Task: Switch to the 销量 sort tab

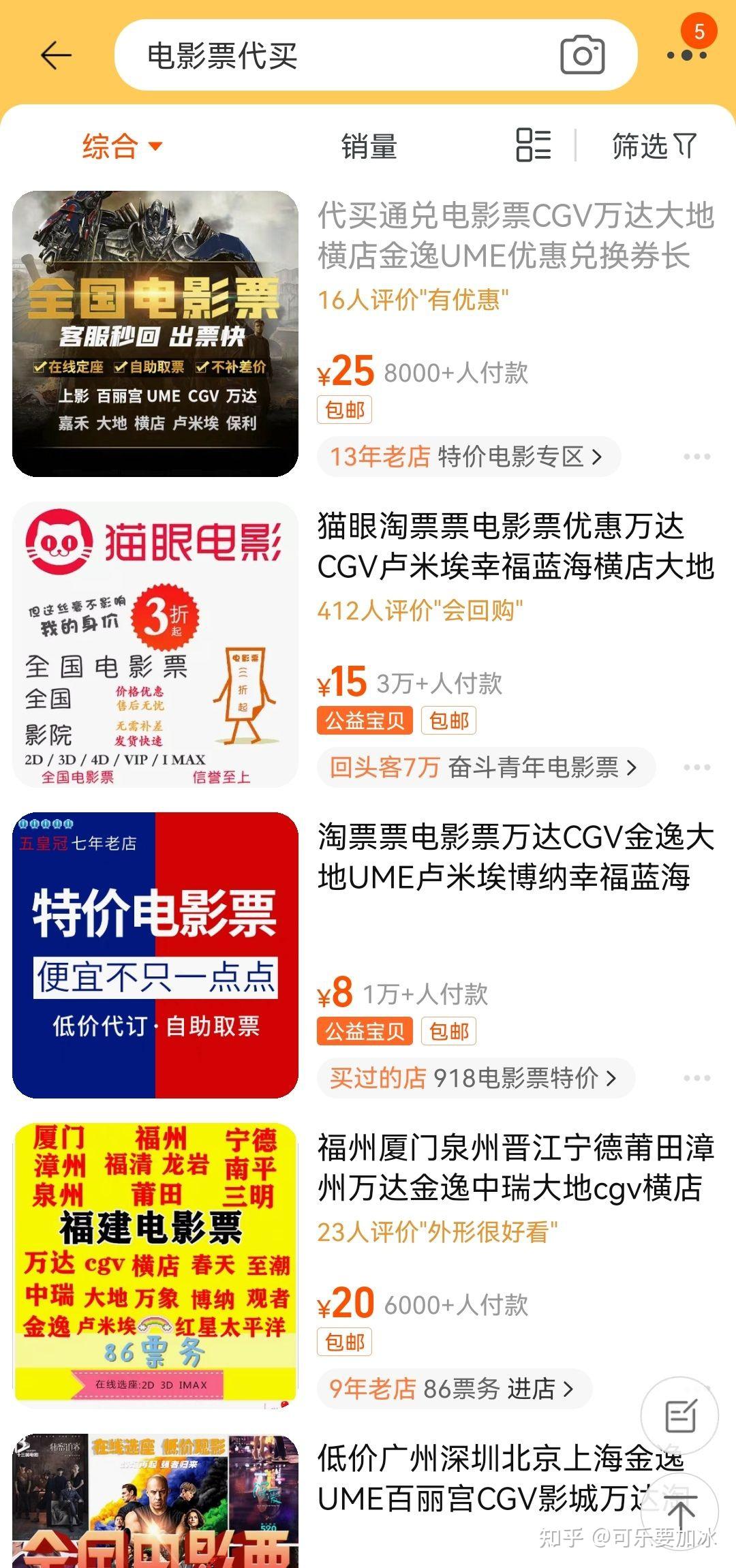Action: click(x=370, y=147)
